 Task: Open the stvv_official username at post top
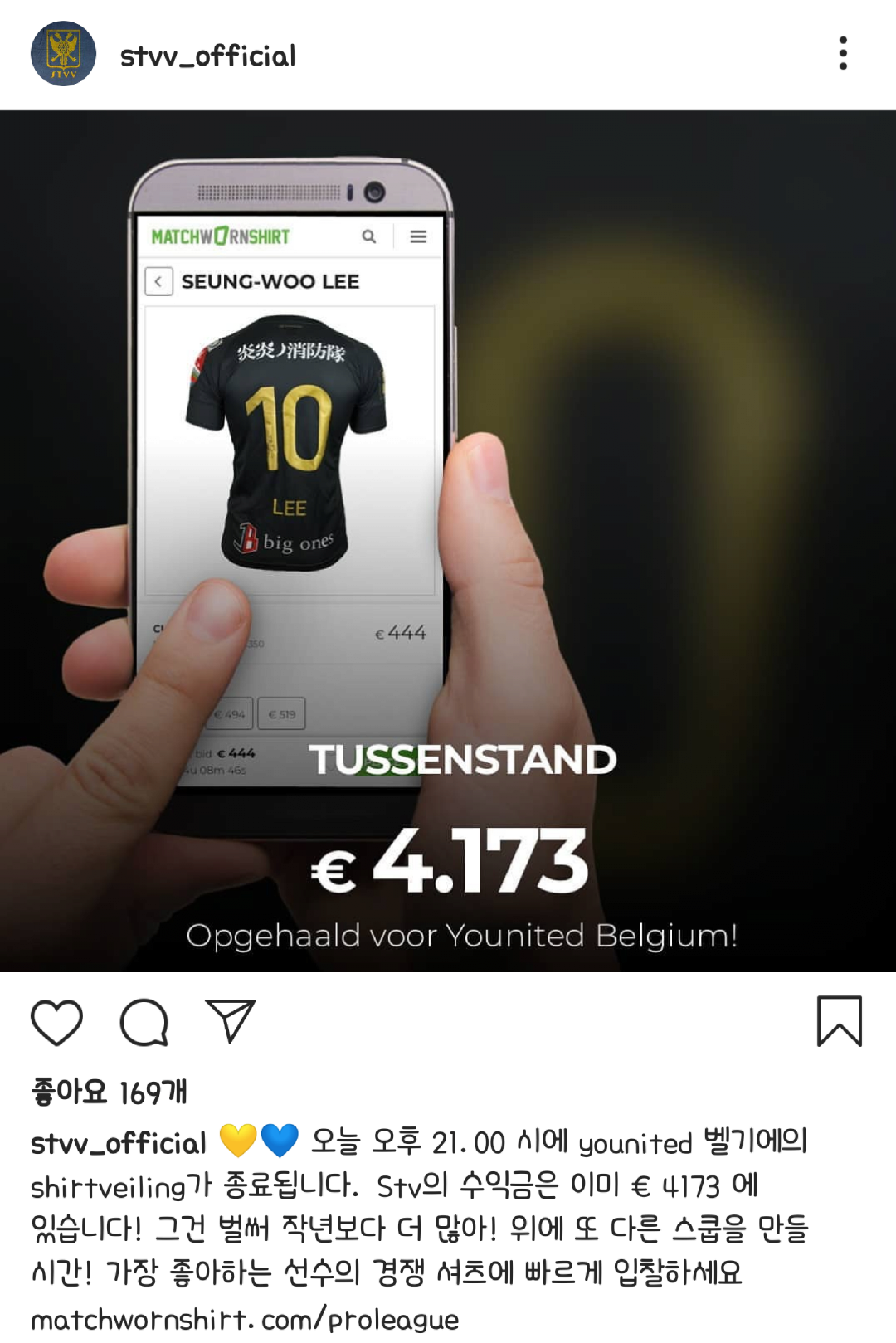(x=207, y=56)
